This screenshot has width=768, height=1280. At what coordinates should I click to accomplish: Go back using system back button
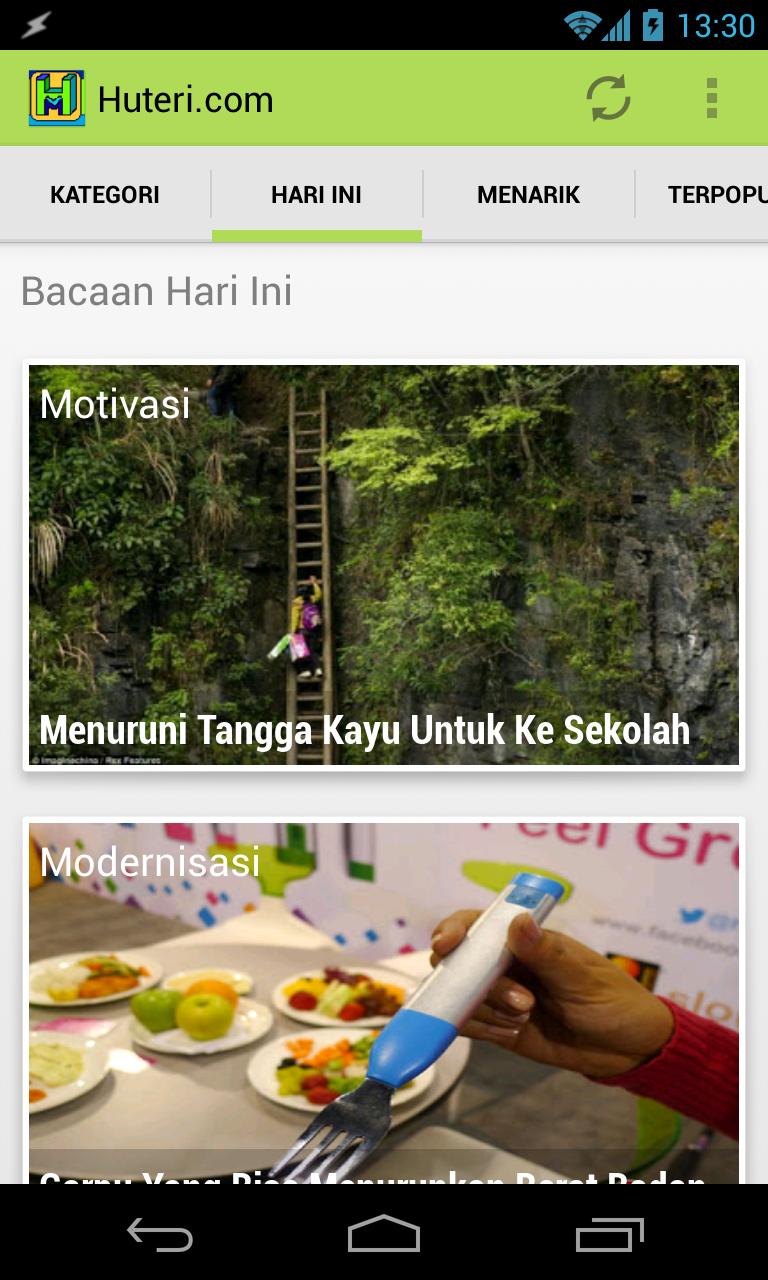click(160, 1235)
